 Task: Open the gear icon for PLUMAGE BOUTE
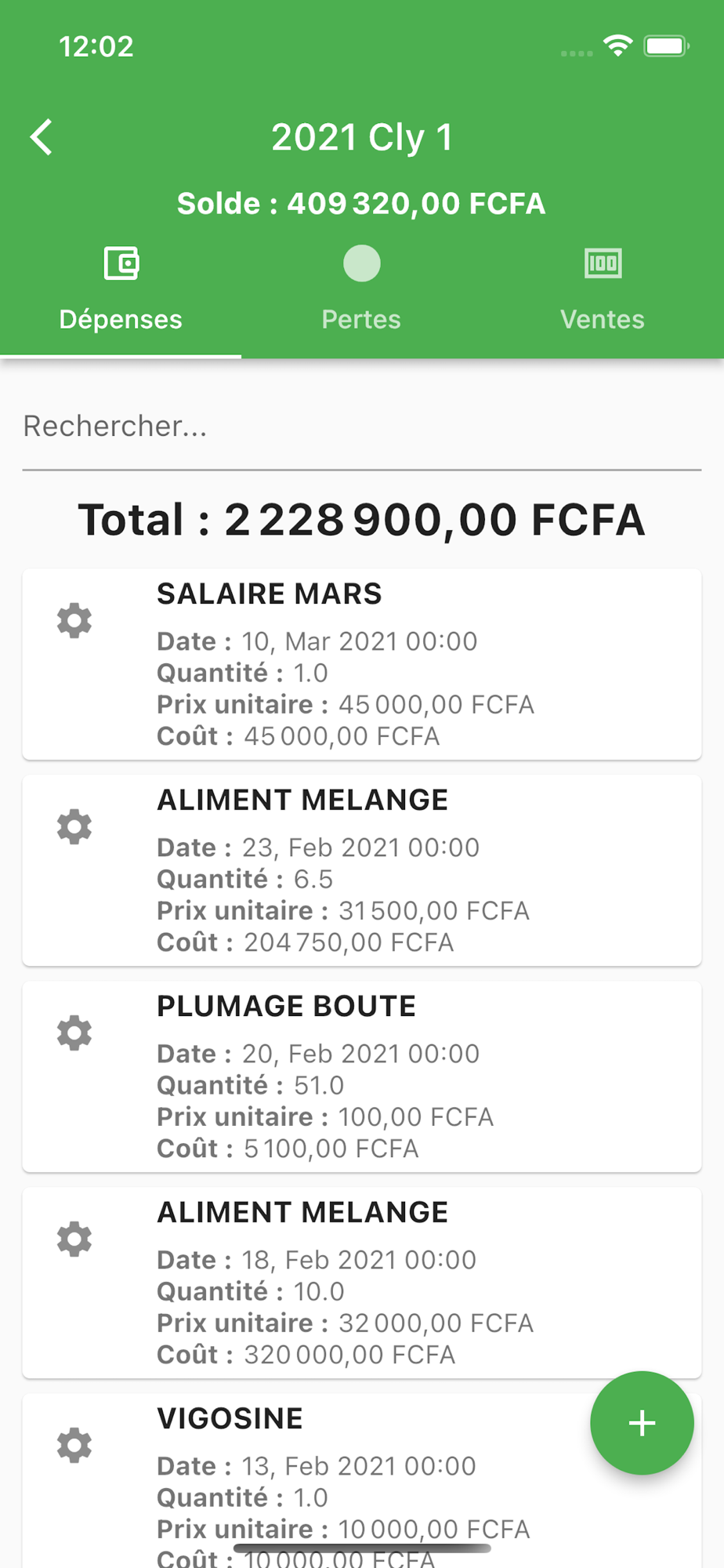74,1033
